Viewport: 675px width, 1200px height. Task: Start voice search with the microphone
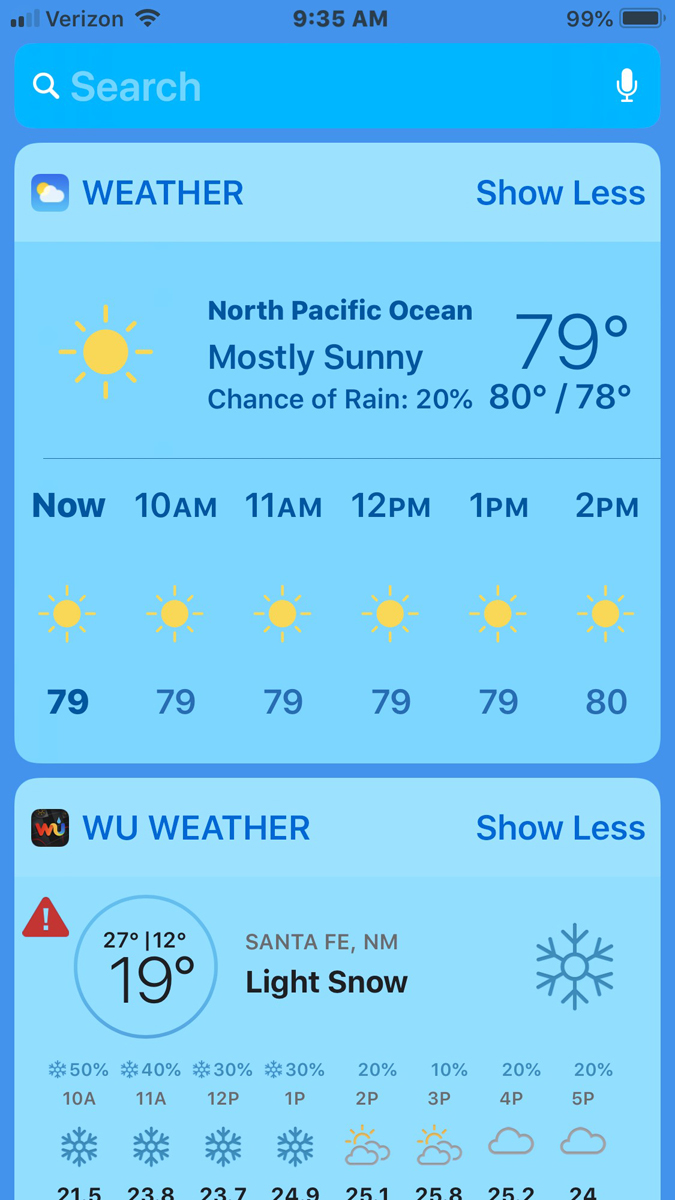click(627, 86)
